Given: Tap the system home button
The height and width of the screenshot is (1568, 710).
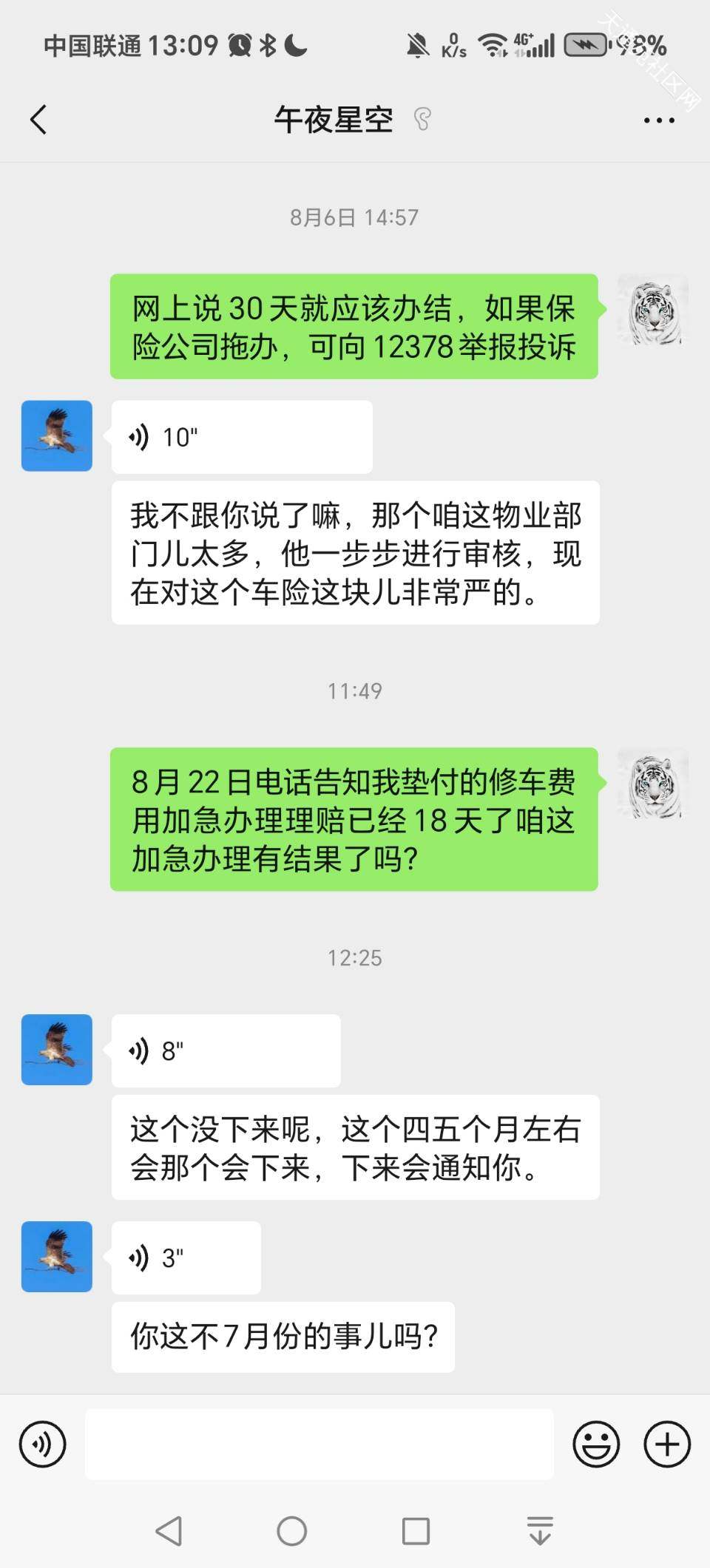Looking at the screenshot, I should coord(292,1530).
